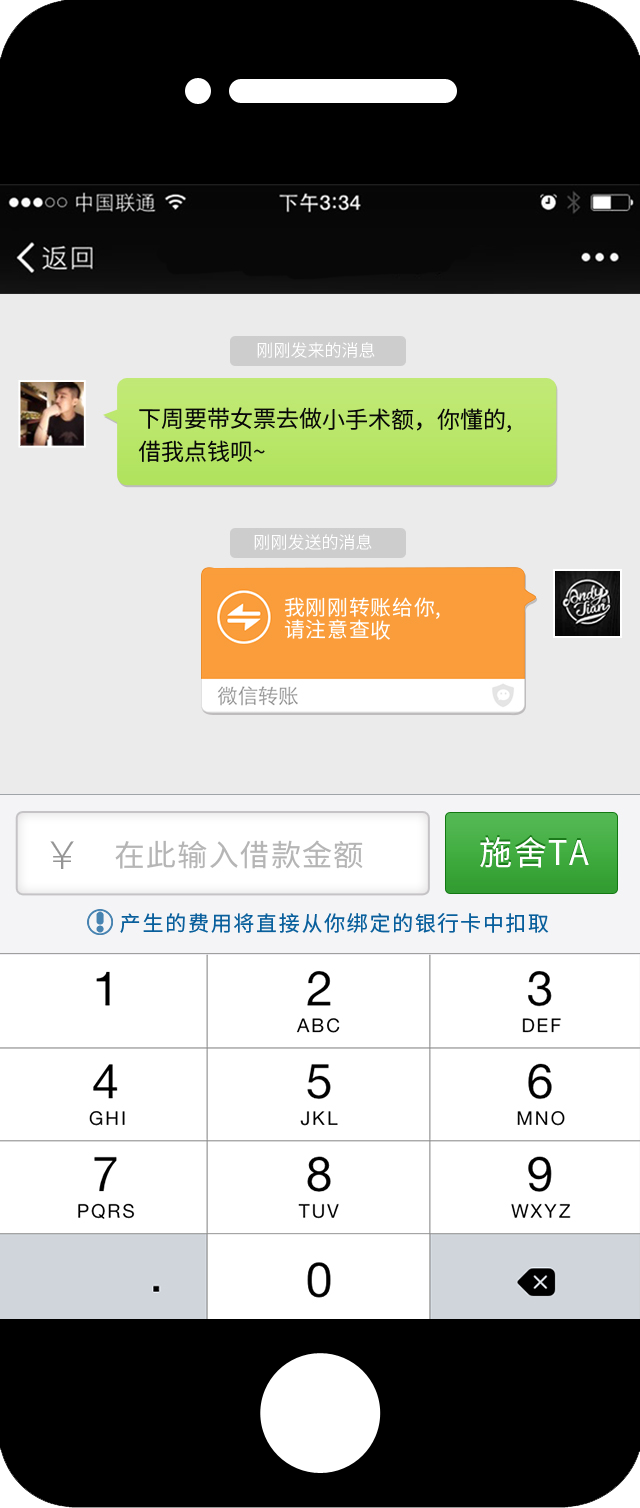This screenshot has width=640, height=1508.
Task: Enter digit 1 on the keypad
Action: click(104, 1000)
